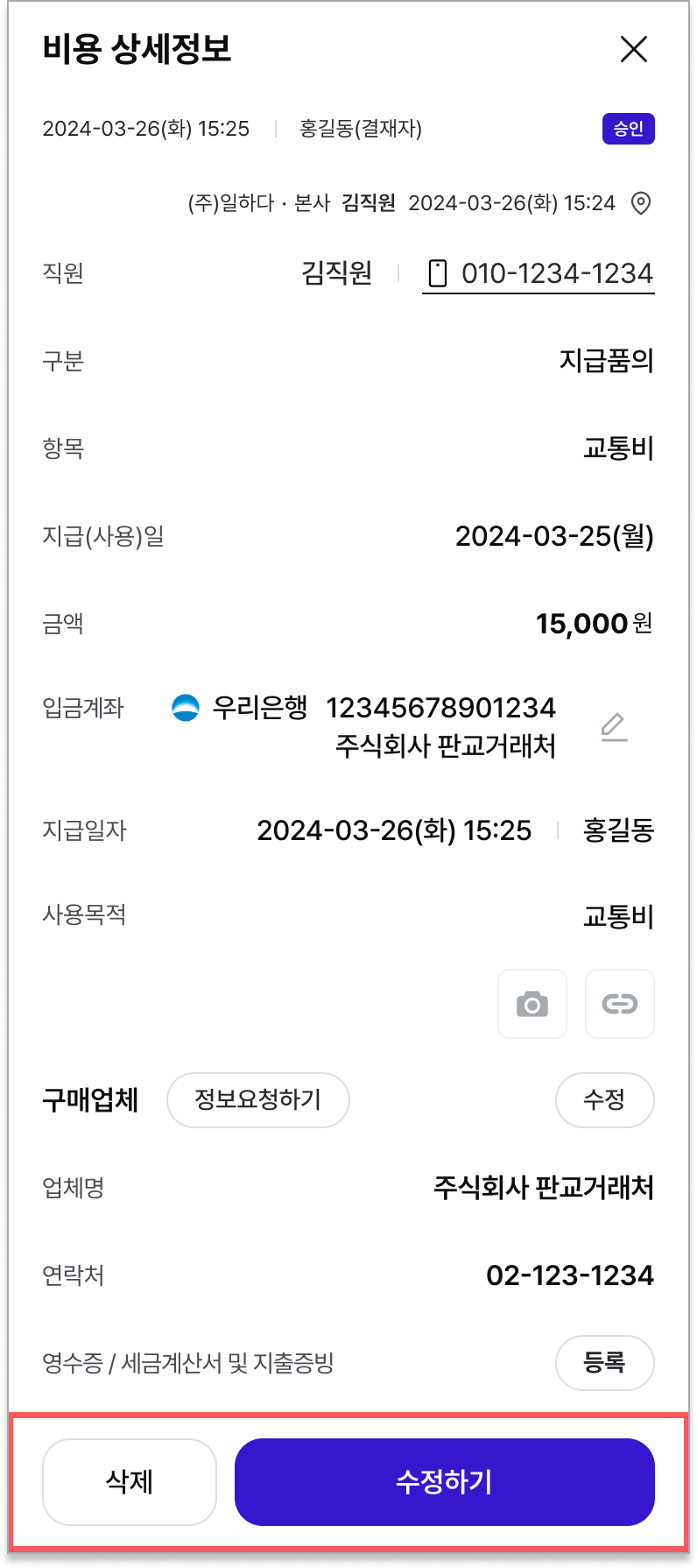
Task: Register a receipt with the 등록 button
Action: tap(605, 1362)
